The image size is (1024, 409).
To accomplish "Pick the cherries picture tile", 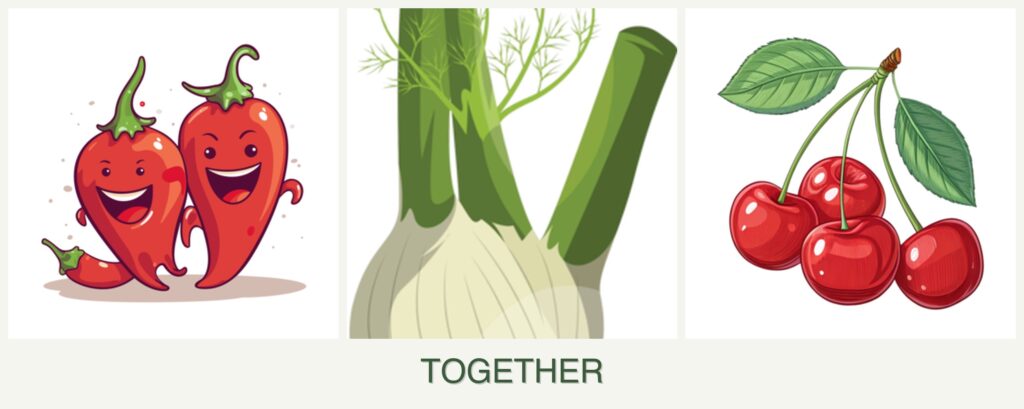I will [850, 174].
